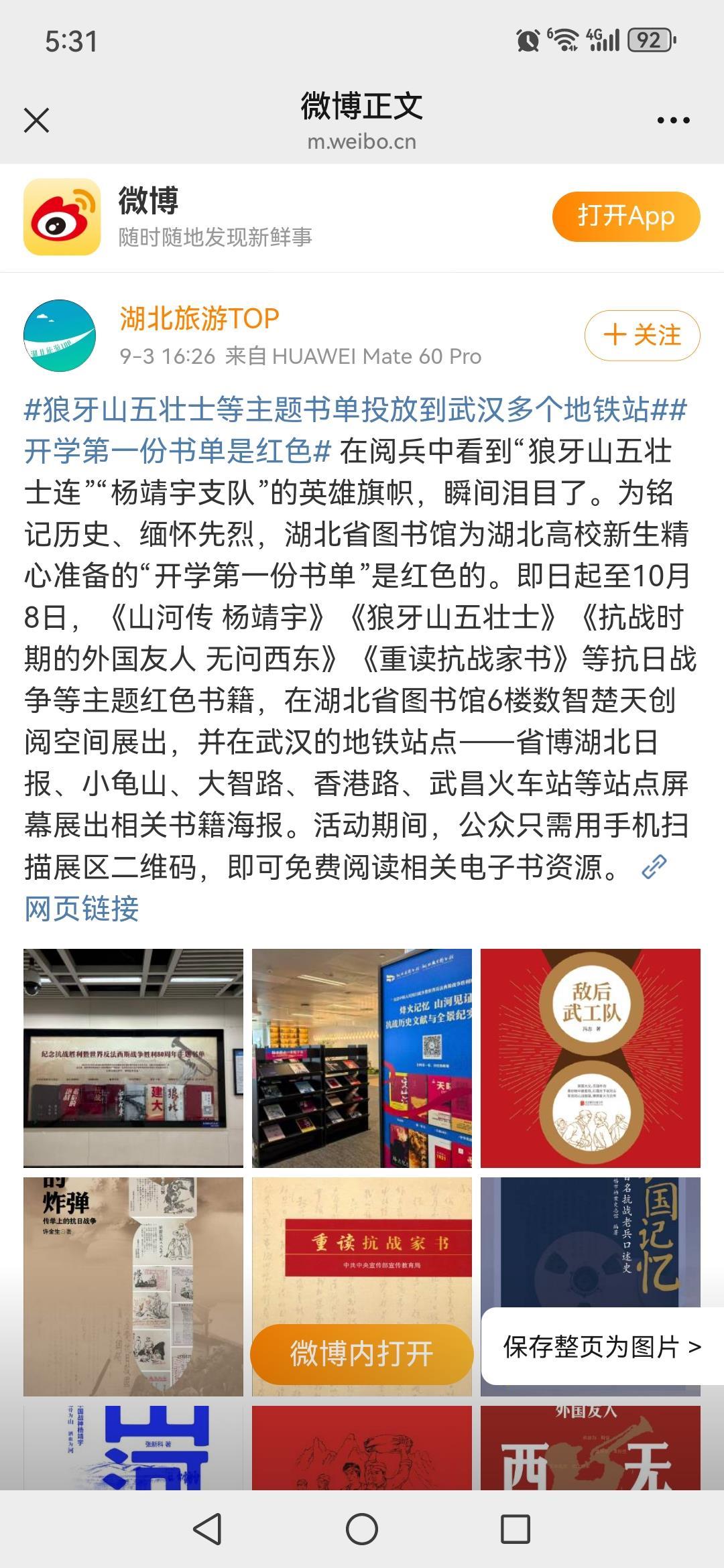Image resolution: width=724 pixels, height=1568 pixels.
Task: Select 保存整页为图片 option
Action: 601,1346
